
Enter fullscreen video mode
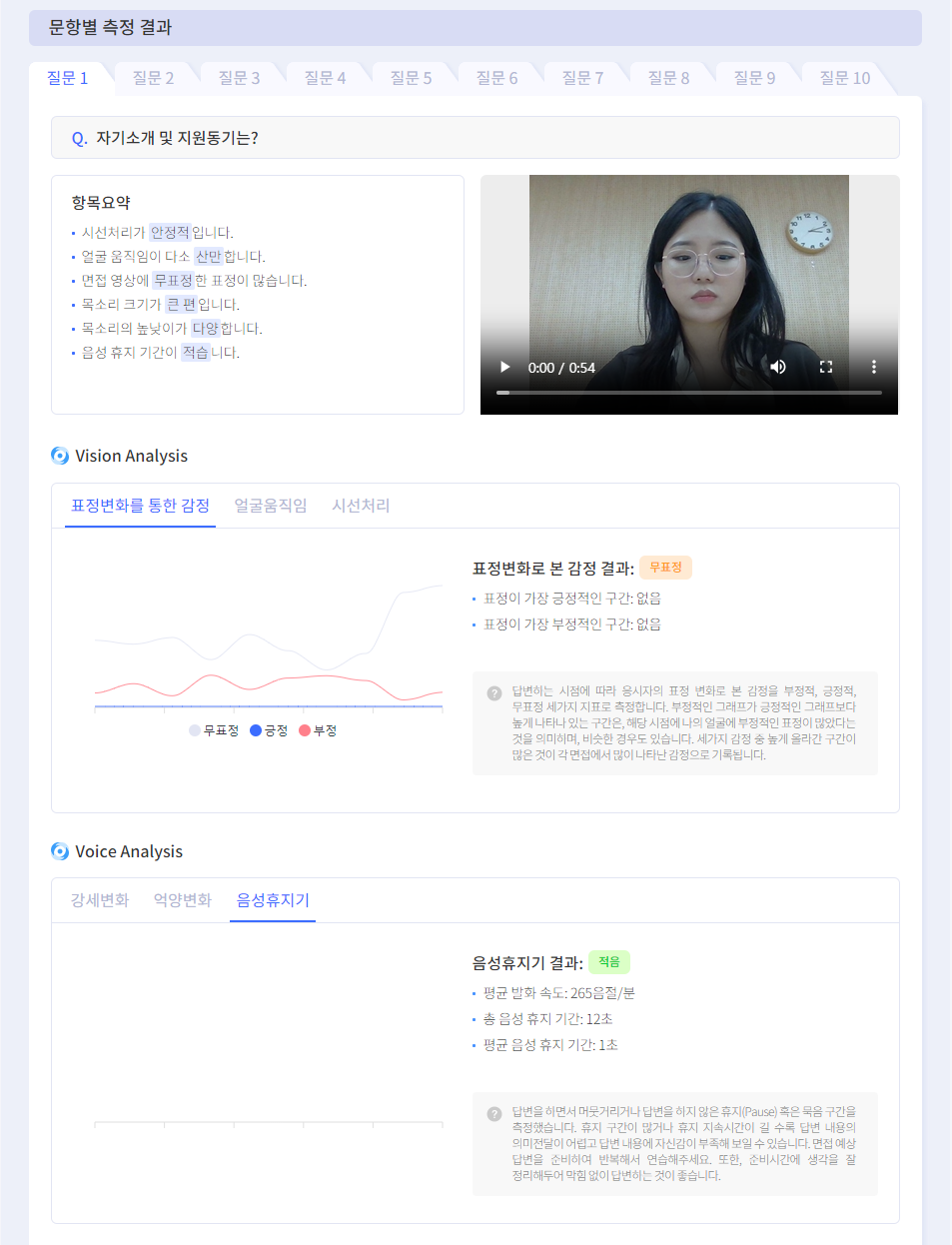coord(826,367)
